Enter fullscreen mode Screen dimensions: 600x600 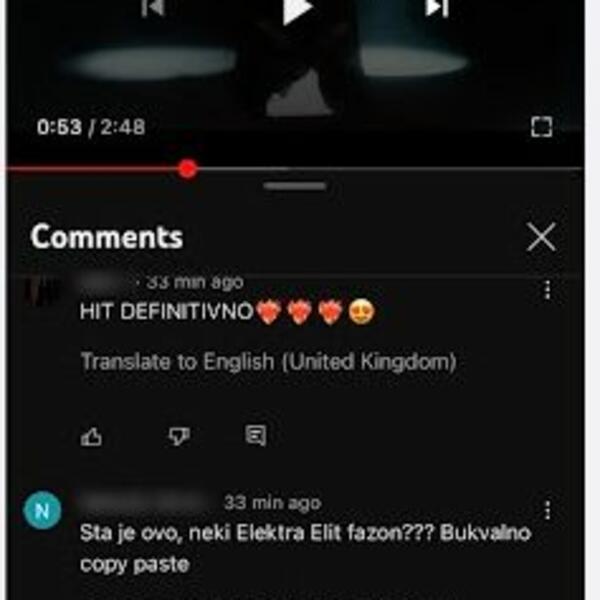541,127
